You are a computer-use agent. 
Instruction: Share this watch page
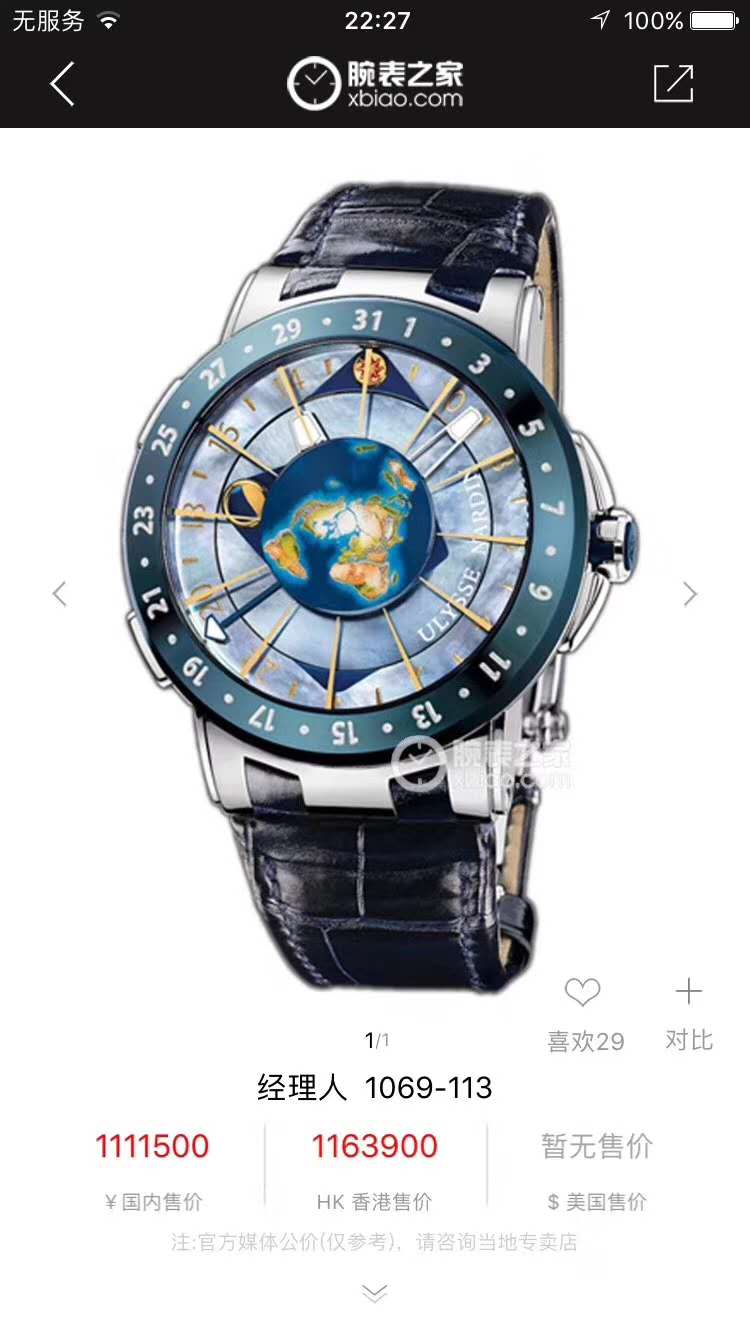coord(673,84)
